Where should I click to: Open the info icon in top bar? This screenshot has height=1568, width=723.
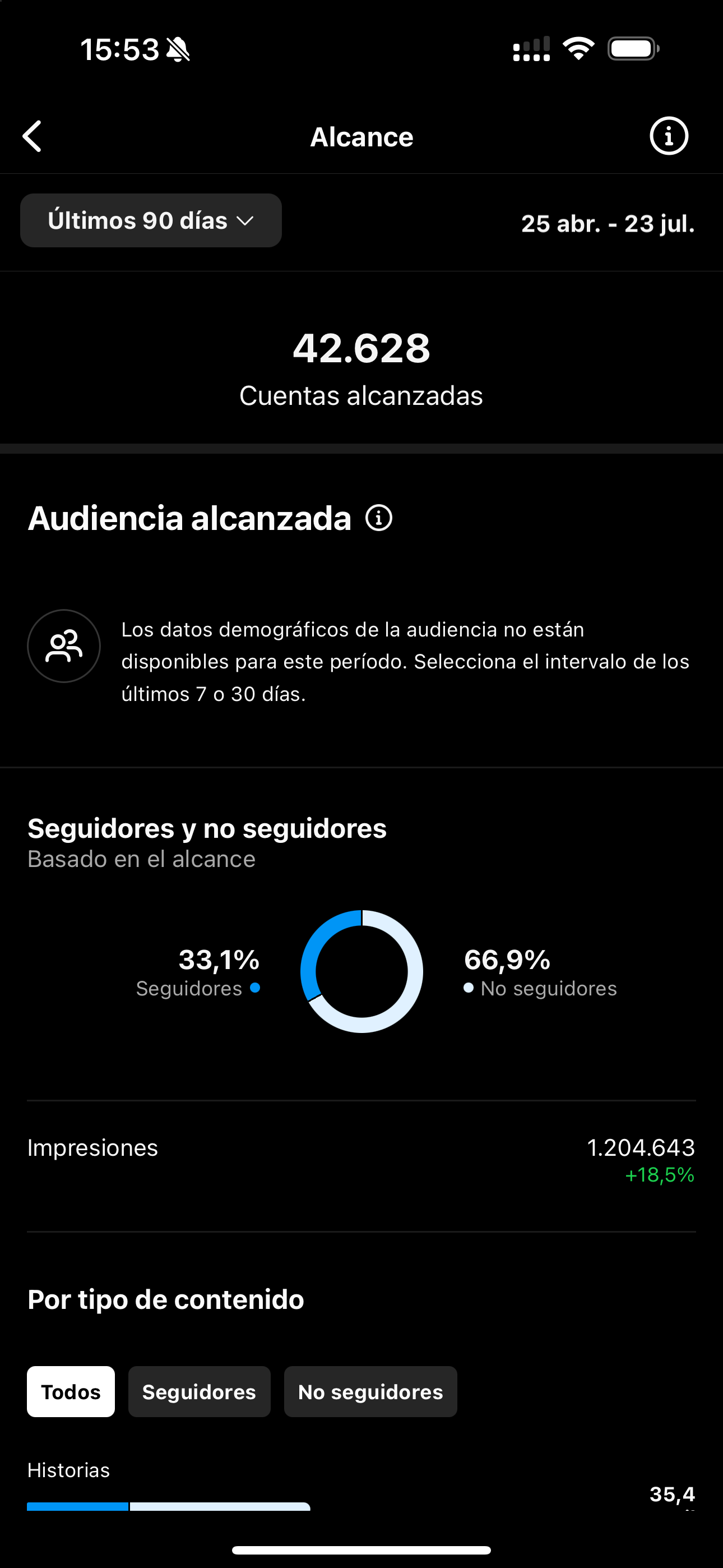[669, 136]
